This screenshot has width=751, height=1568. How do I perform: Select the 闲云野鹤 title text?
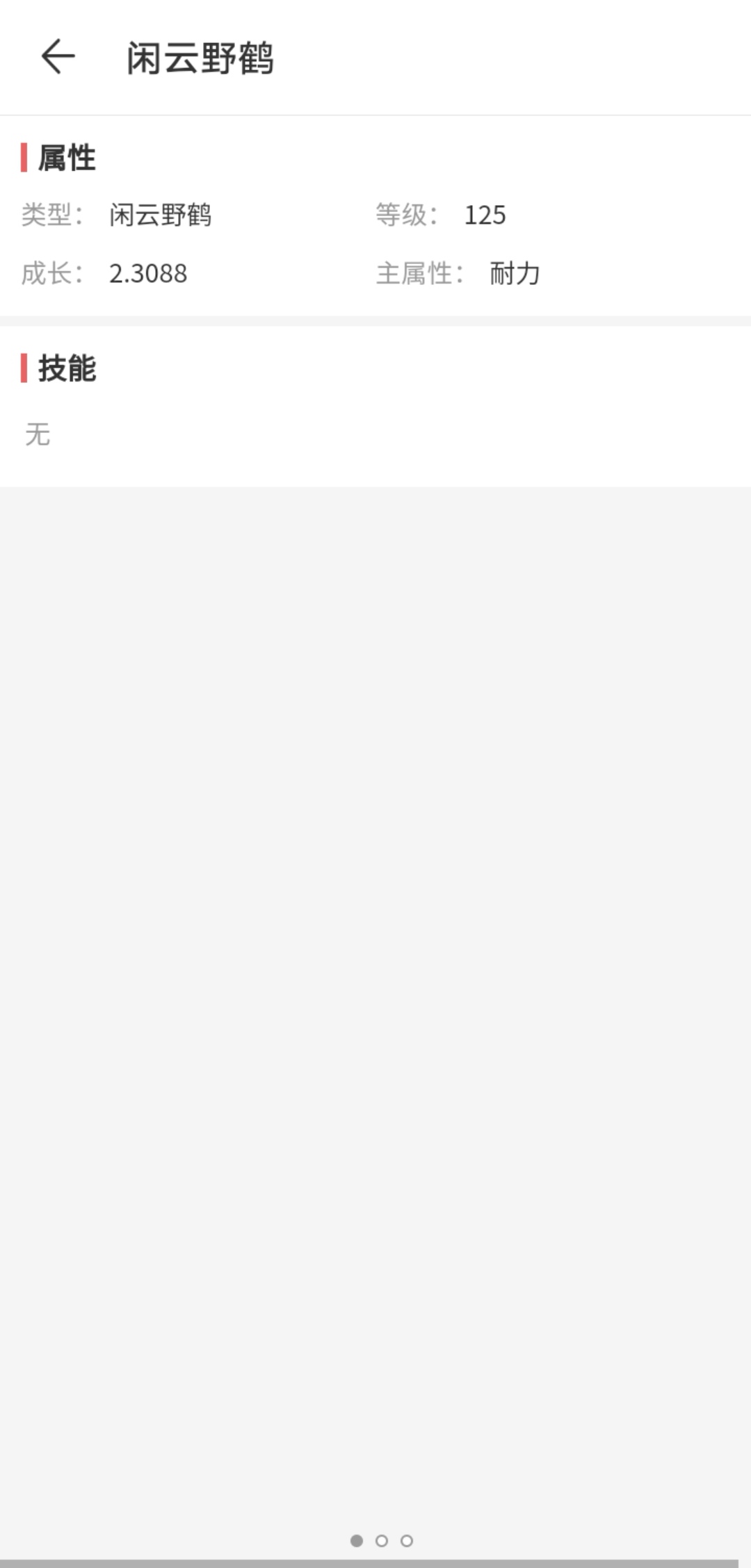[x=201, y=59]
